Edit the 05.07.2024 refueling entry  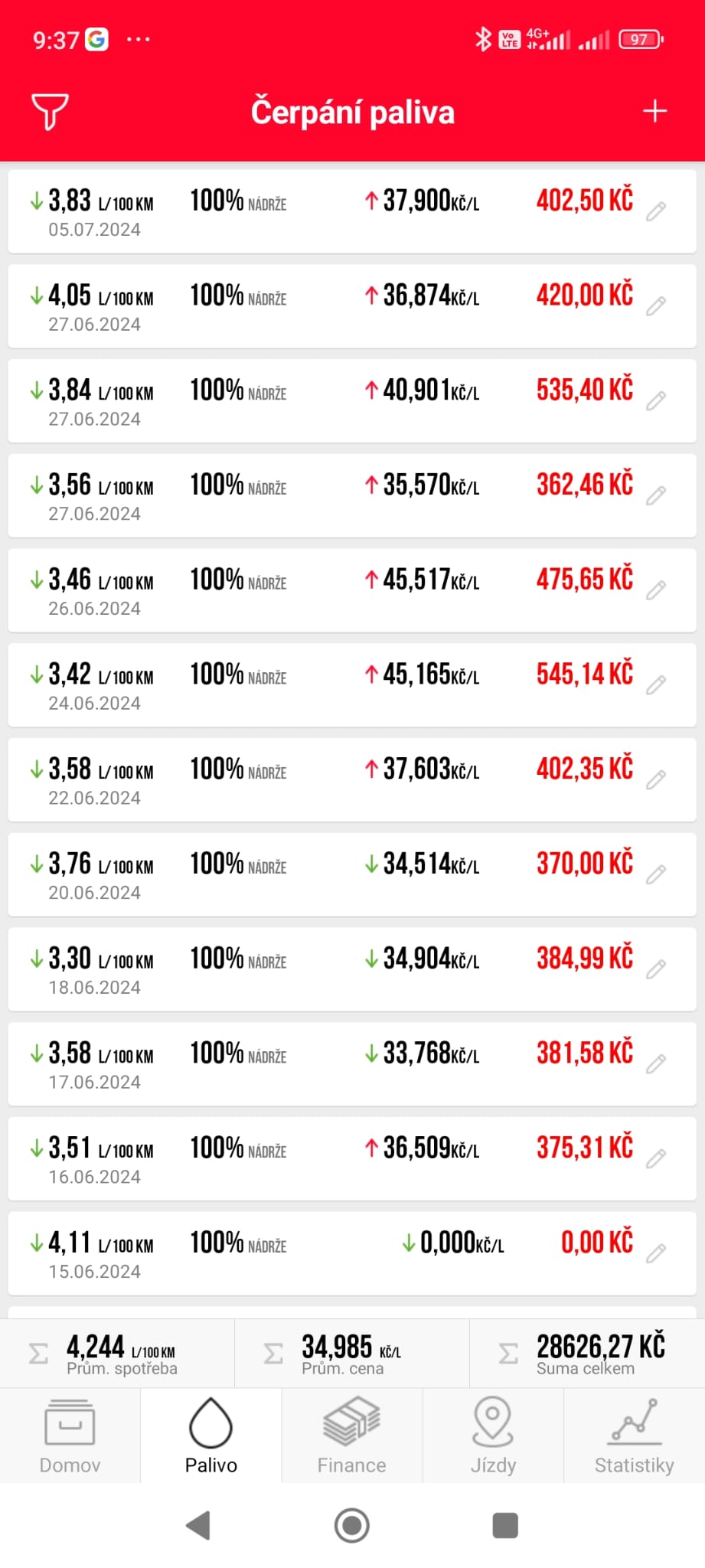click(656, 211)
